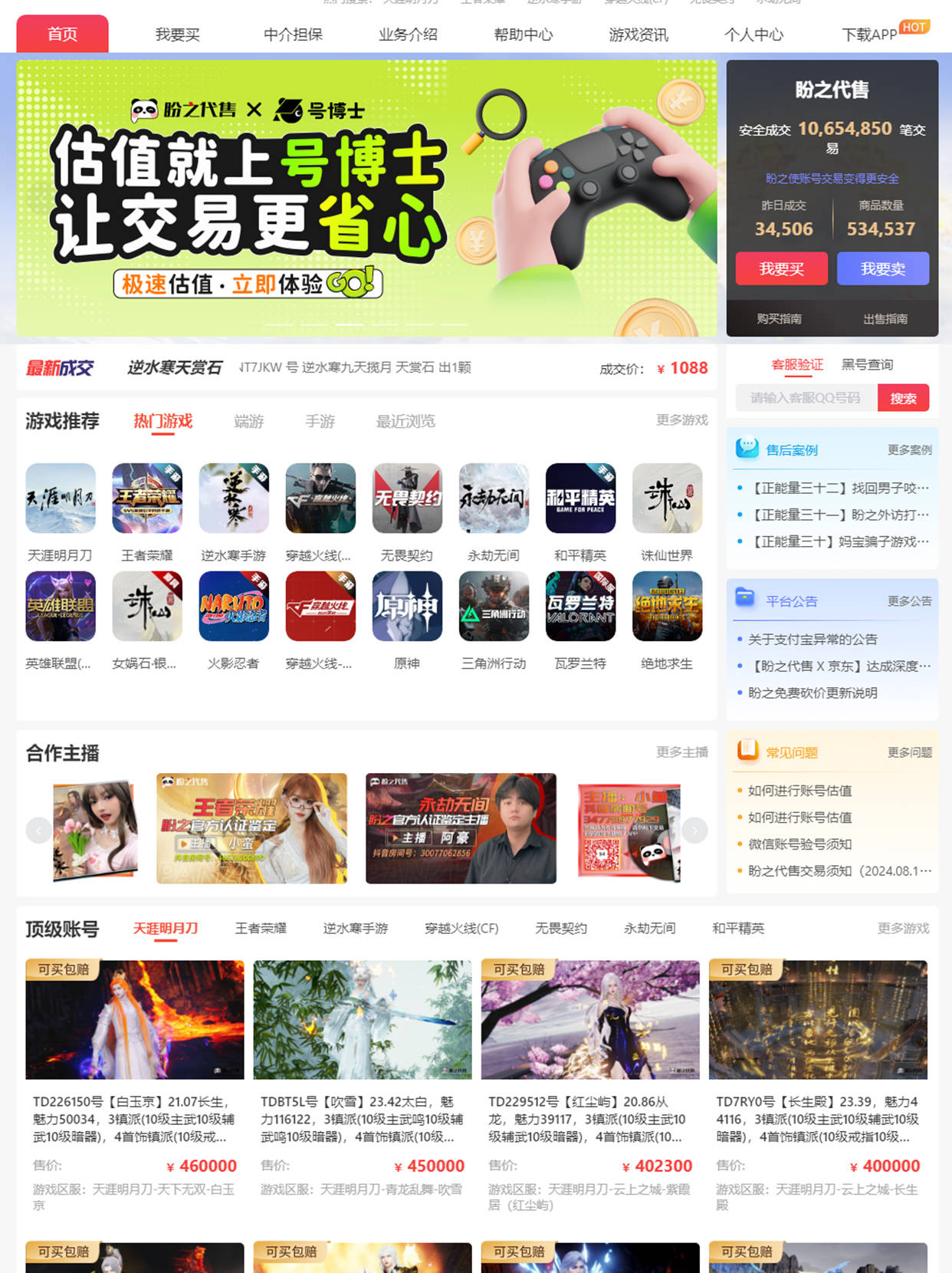Open 个人中心 in the top bar
The image size is (952, 1273).
(753, 35)
